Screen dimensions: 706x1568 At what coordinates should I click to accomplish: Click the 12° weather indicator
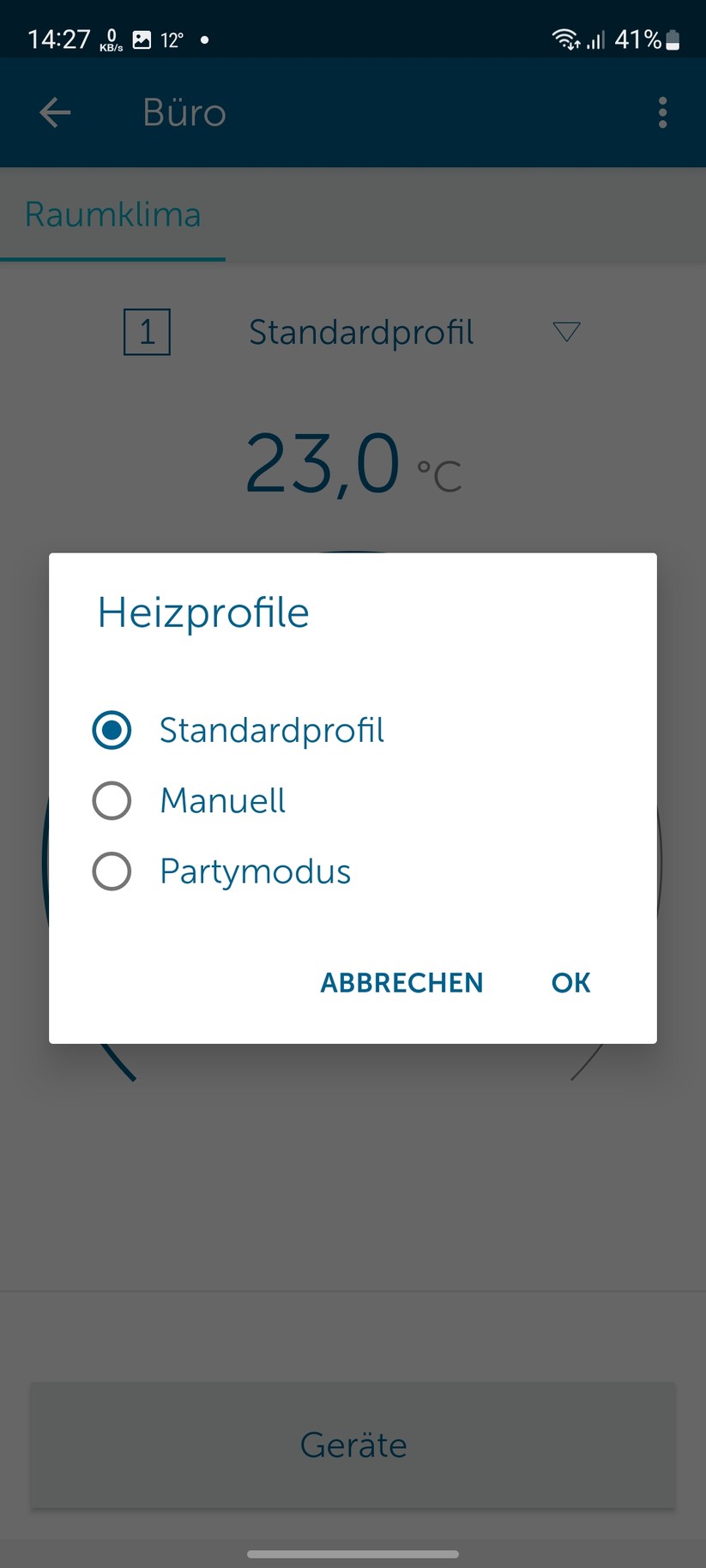172,39
